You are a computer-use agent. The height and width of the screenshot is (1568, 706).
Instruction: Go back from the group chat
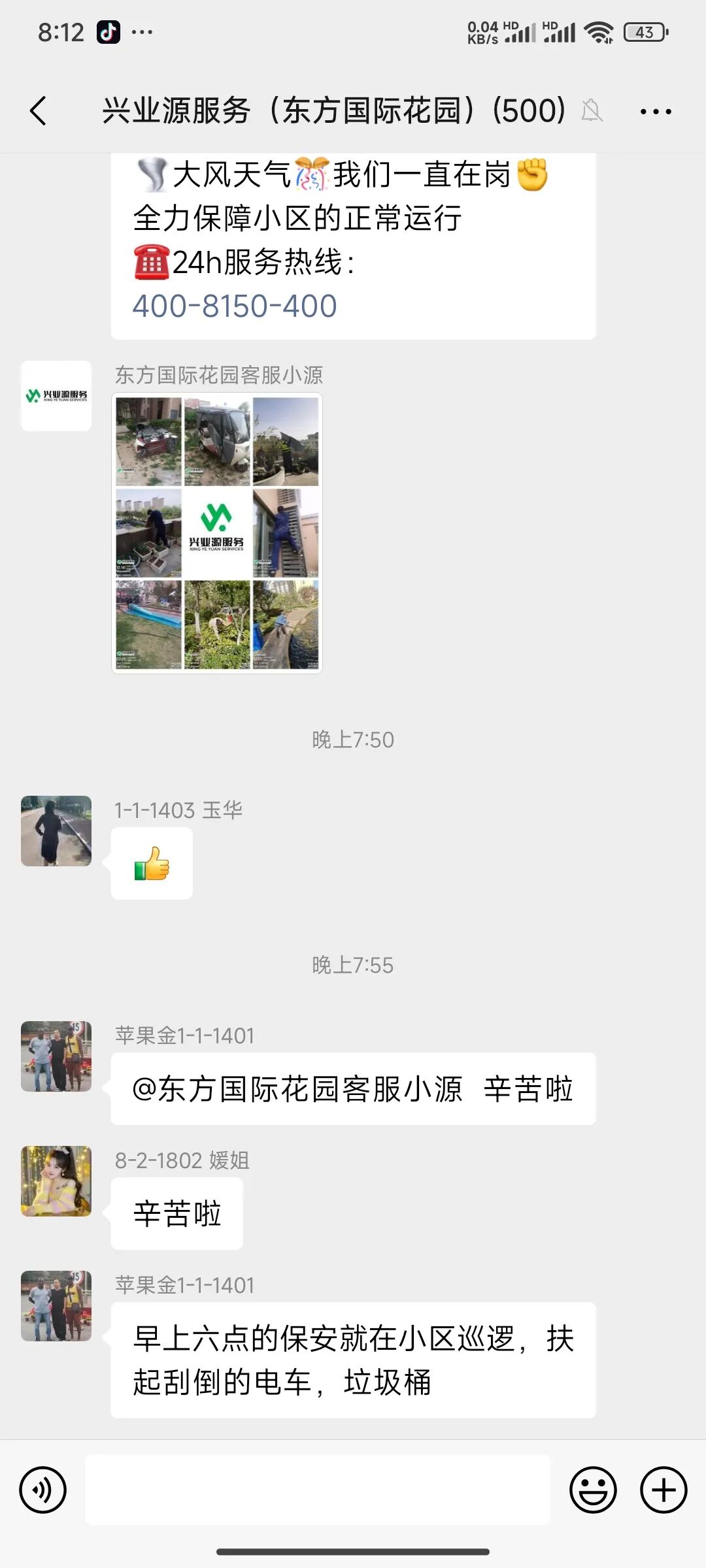39,110
